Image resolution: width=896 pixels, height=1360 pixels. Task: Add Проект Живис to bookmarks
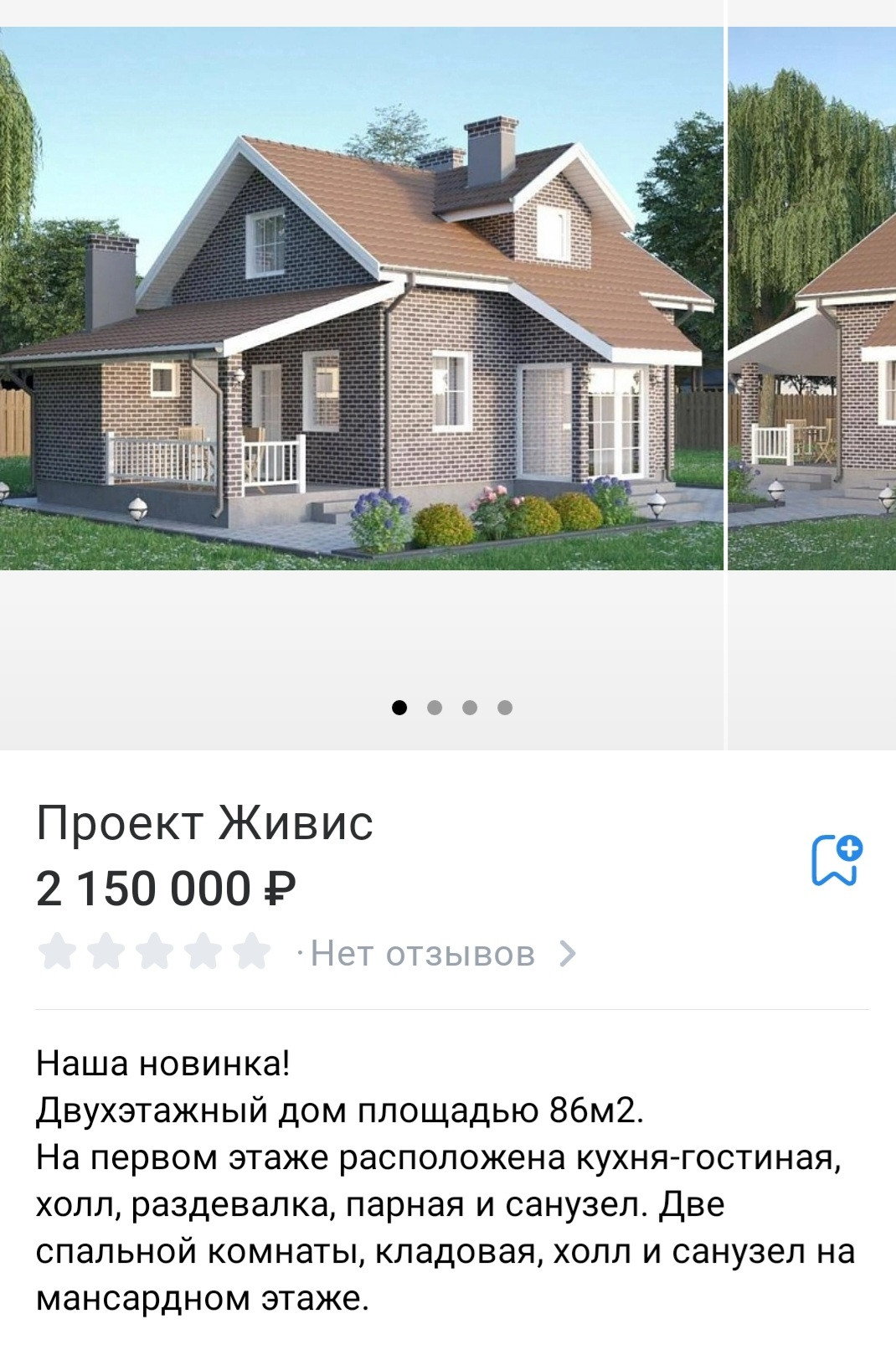837,859
